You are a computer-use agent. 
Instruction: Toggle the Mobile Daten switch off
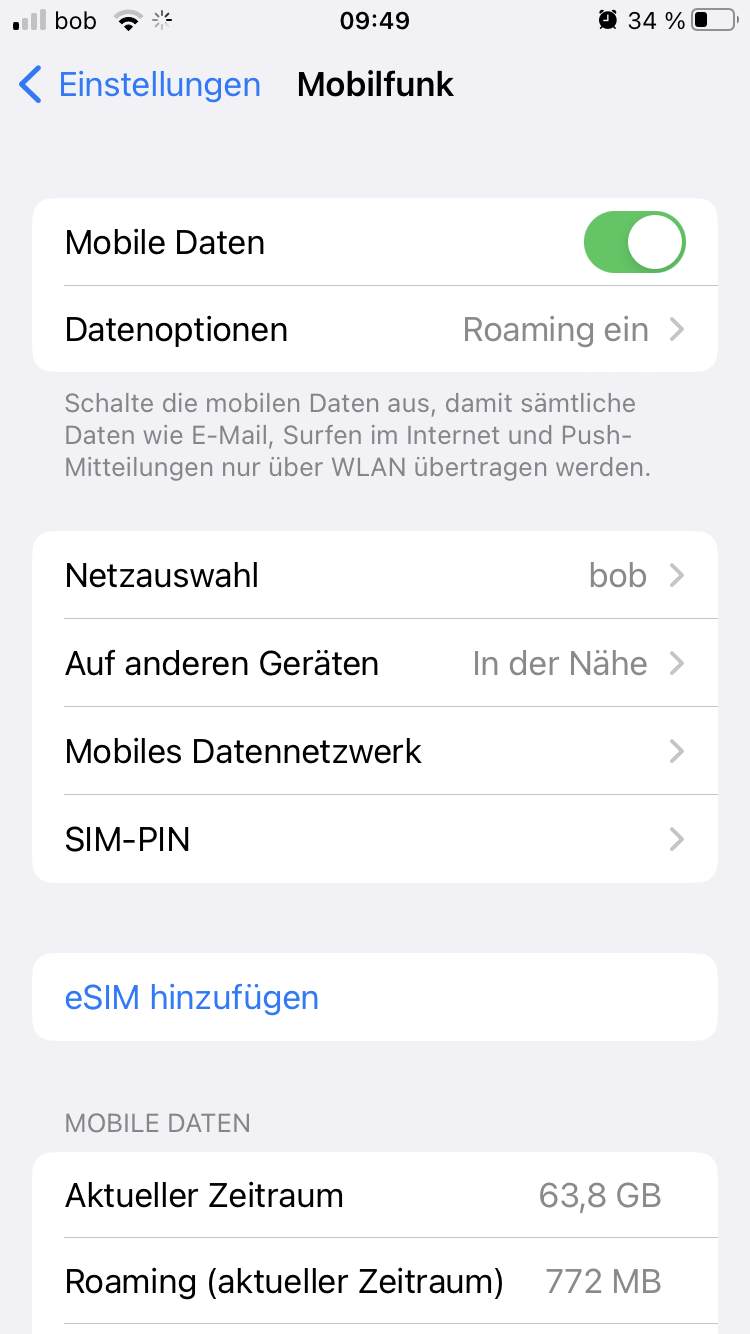[x=634, y=242]
